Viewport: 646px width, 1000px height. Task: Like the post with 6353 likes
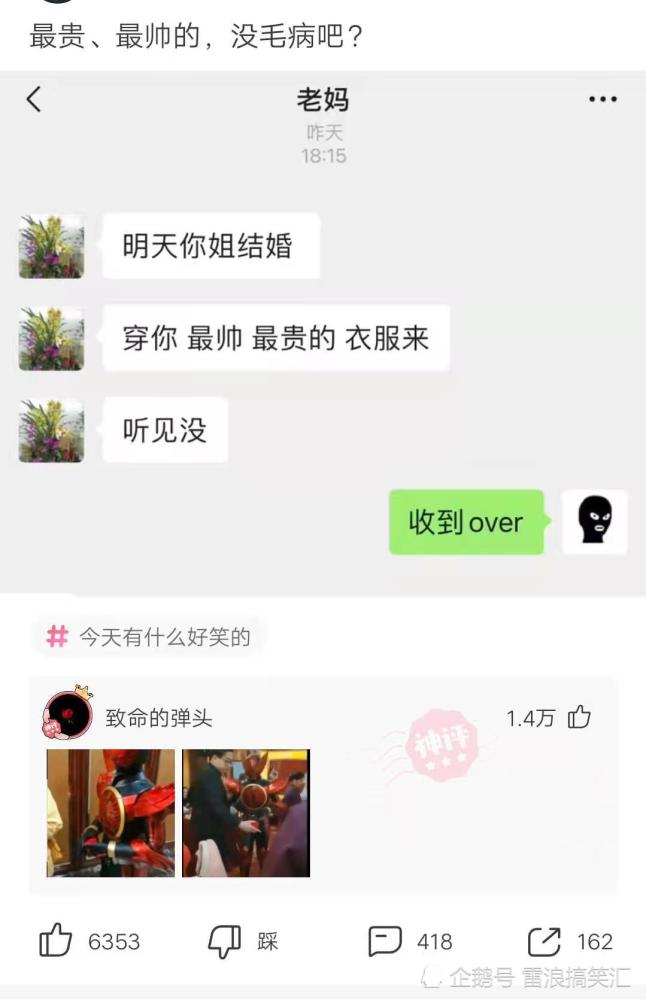[57, 941]
